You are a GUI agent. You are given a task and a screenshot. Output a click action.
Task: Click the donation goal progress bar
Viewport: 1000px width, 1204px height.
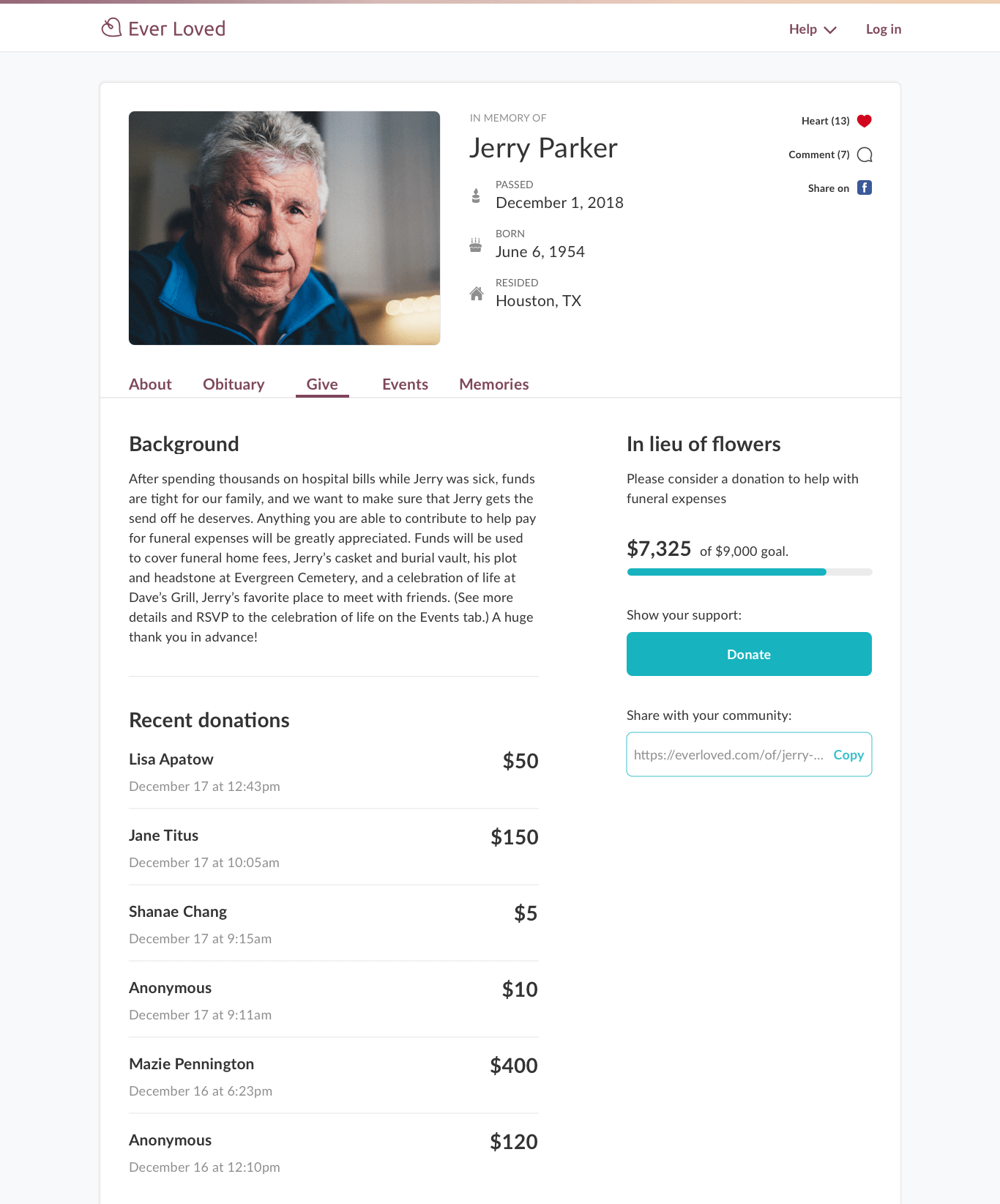click(748, 572)
